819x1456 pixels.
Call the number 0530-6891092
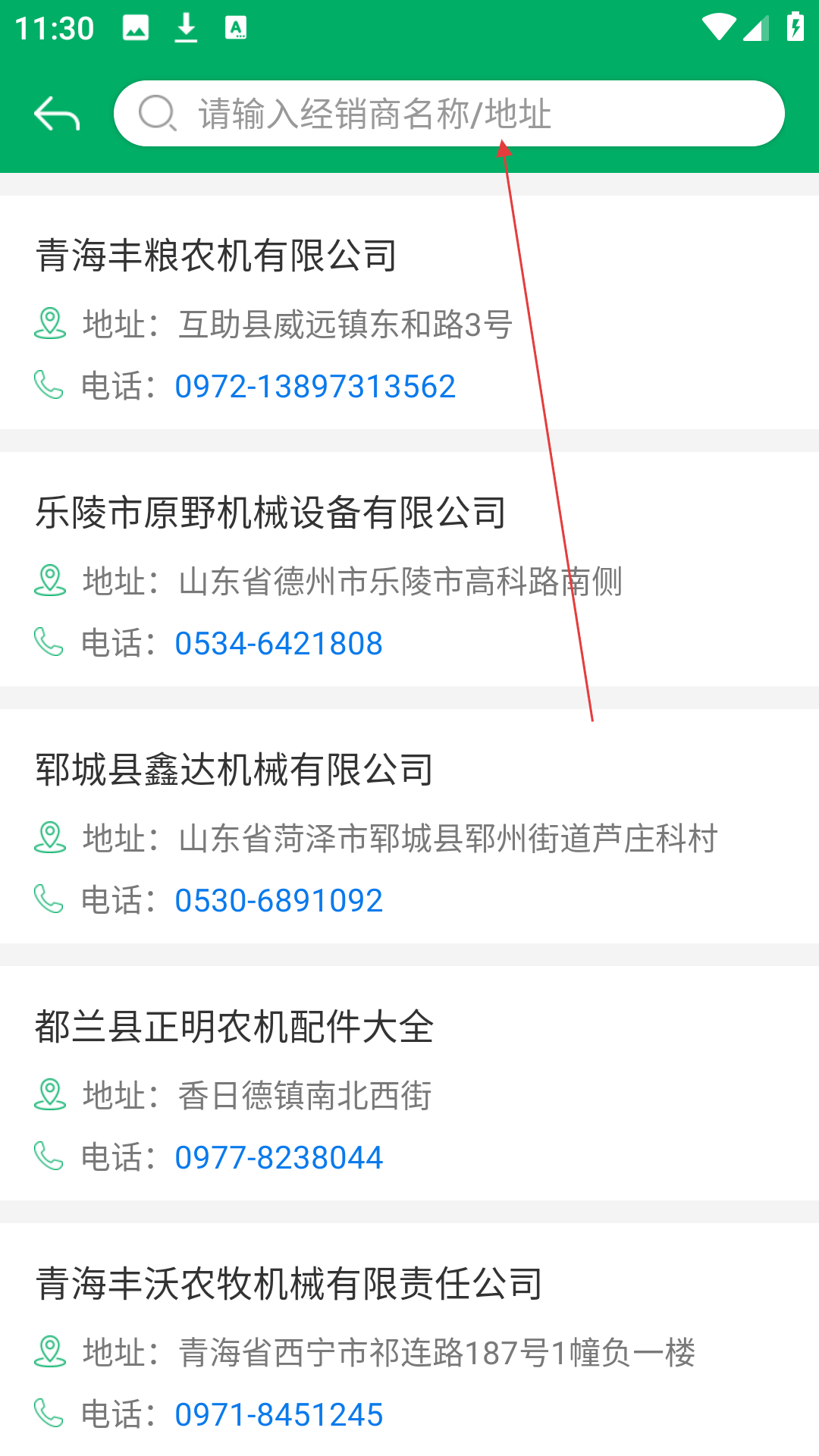point(278,901)
